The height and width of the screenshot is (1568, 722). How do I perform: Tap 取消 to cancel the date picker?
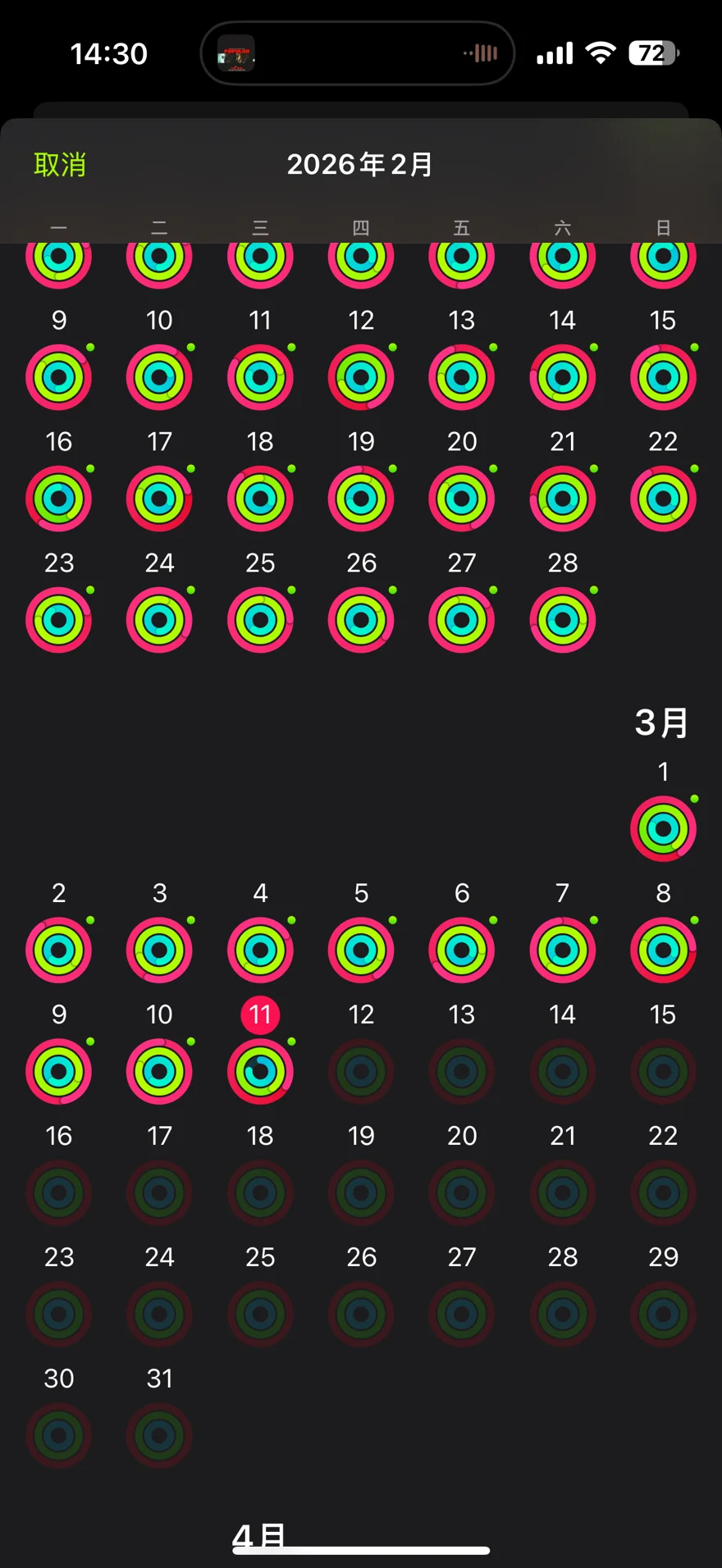tap(60, 165)
